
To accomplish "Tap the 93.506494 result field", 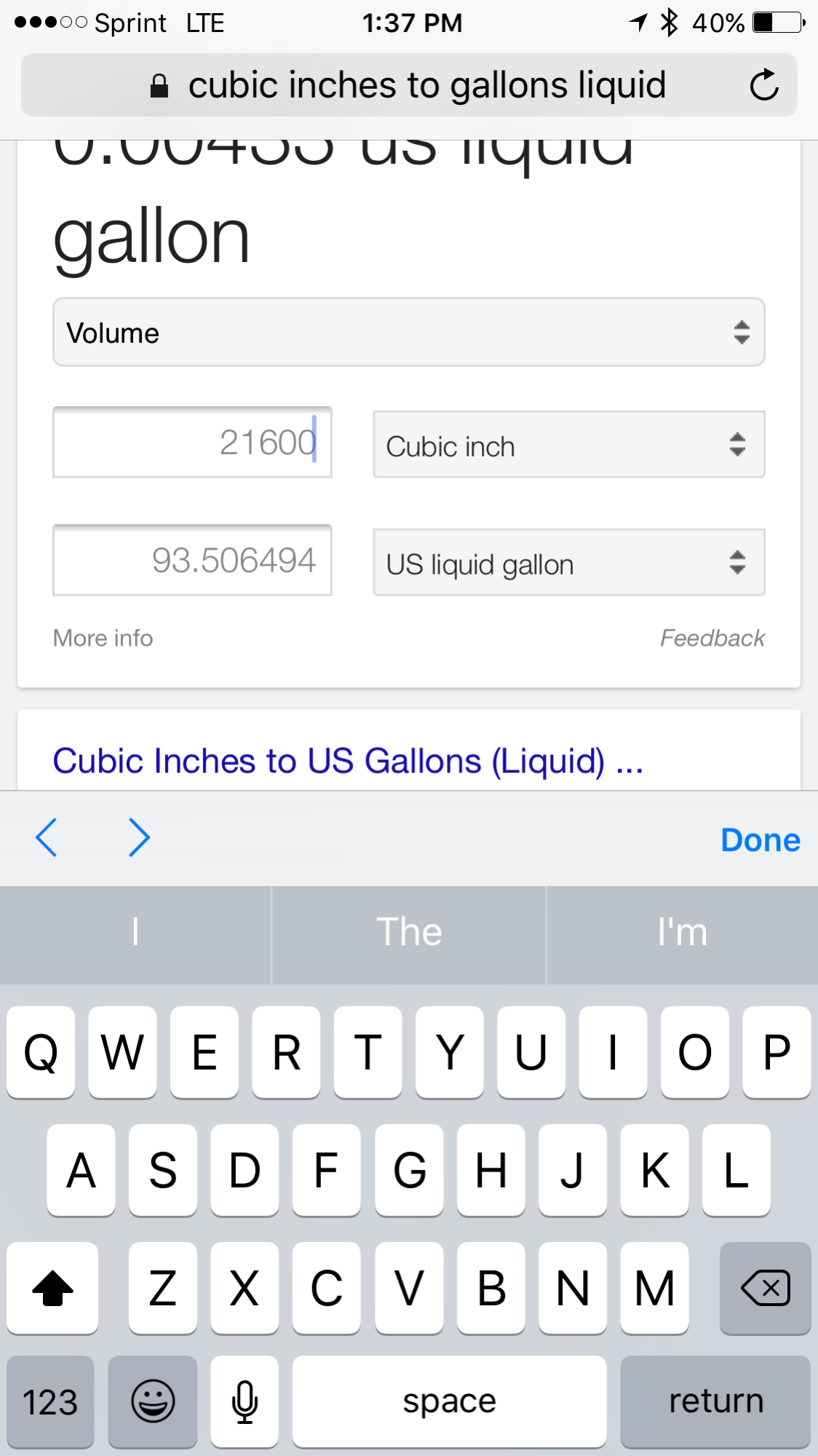I will 192,561.
